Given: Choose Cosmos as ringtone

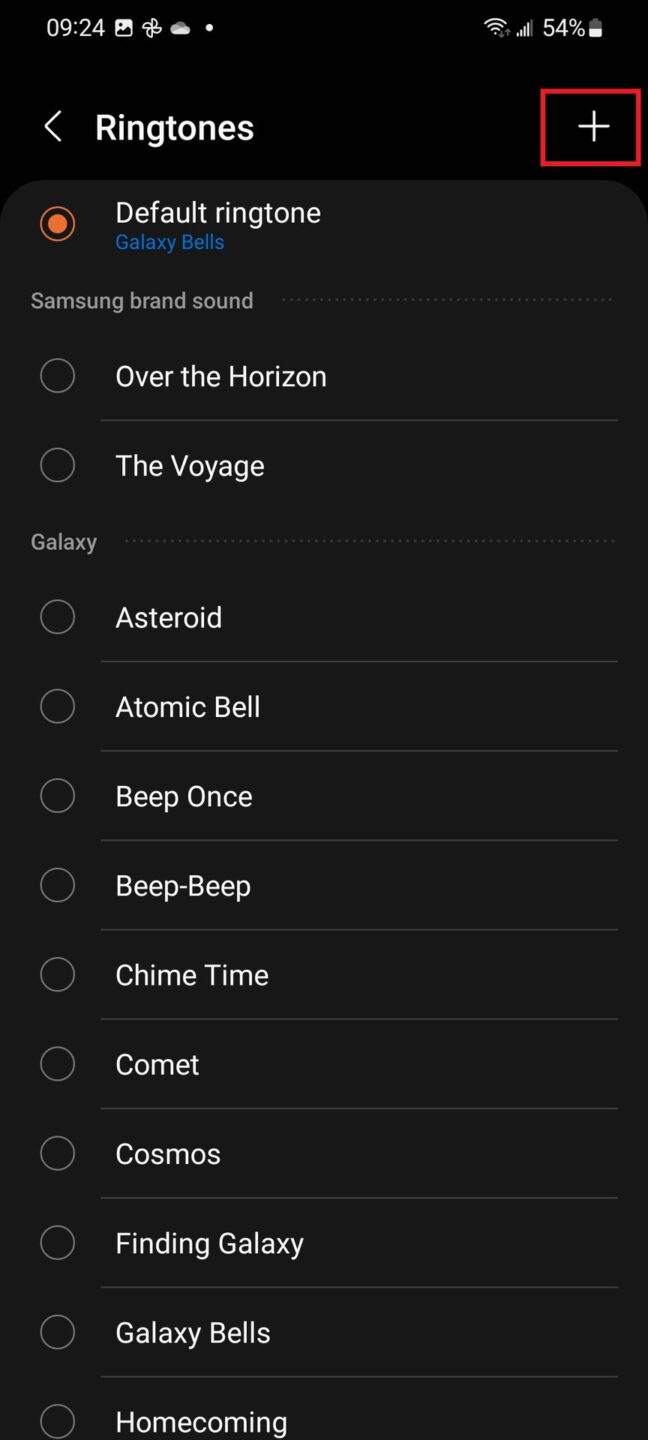Looking at the screenshot, I should [168, 1154].
